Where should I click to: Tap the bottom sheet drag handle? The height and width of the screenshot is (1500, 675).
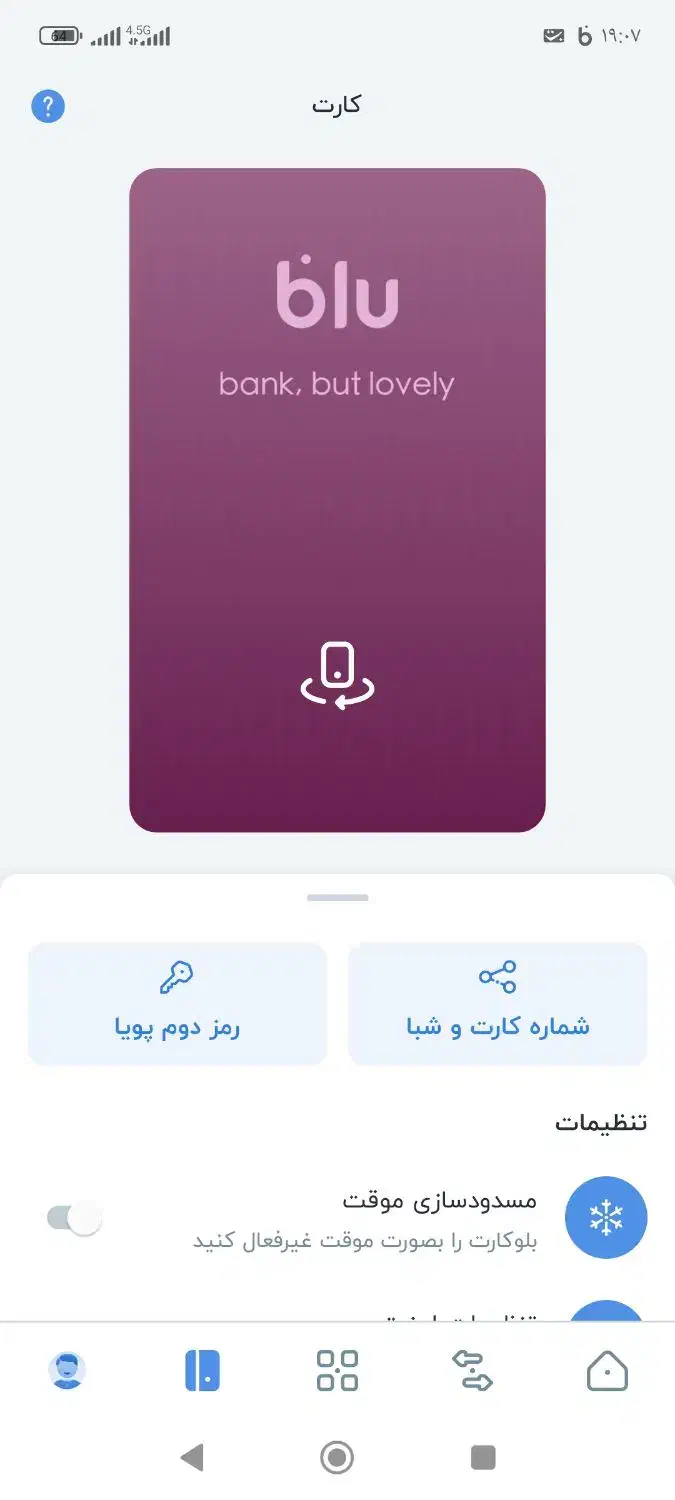tap(337, 898)
